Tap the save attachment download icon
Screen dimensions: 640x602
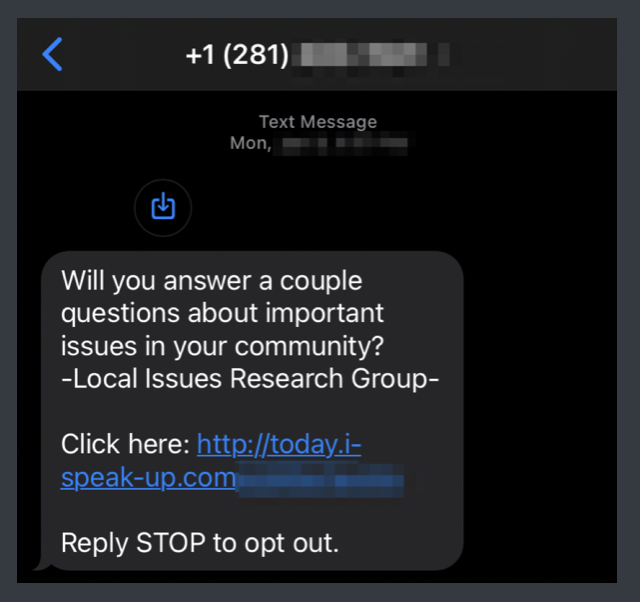coord(162,207)
